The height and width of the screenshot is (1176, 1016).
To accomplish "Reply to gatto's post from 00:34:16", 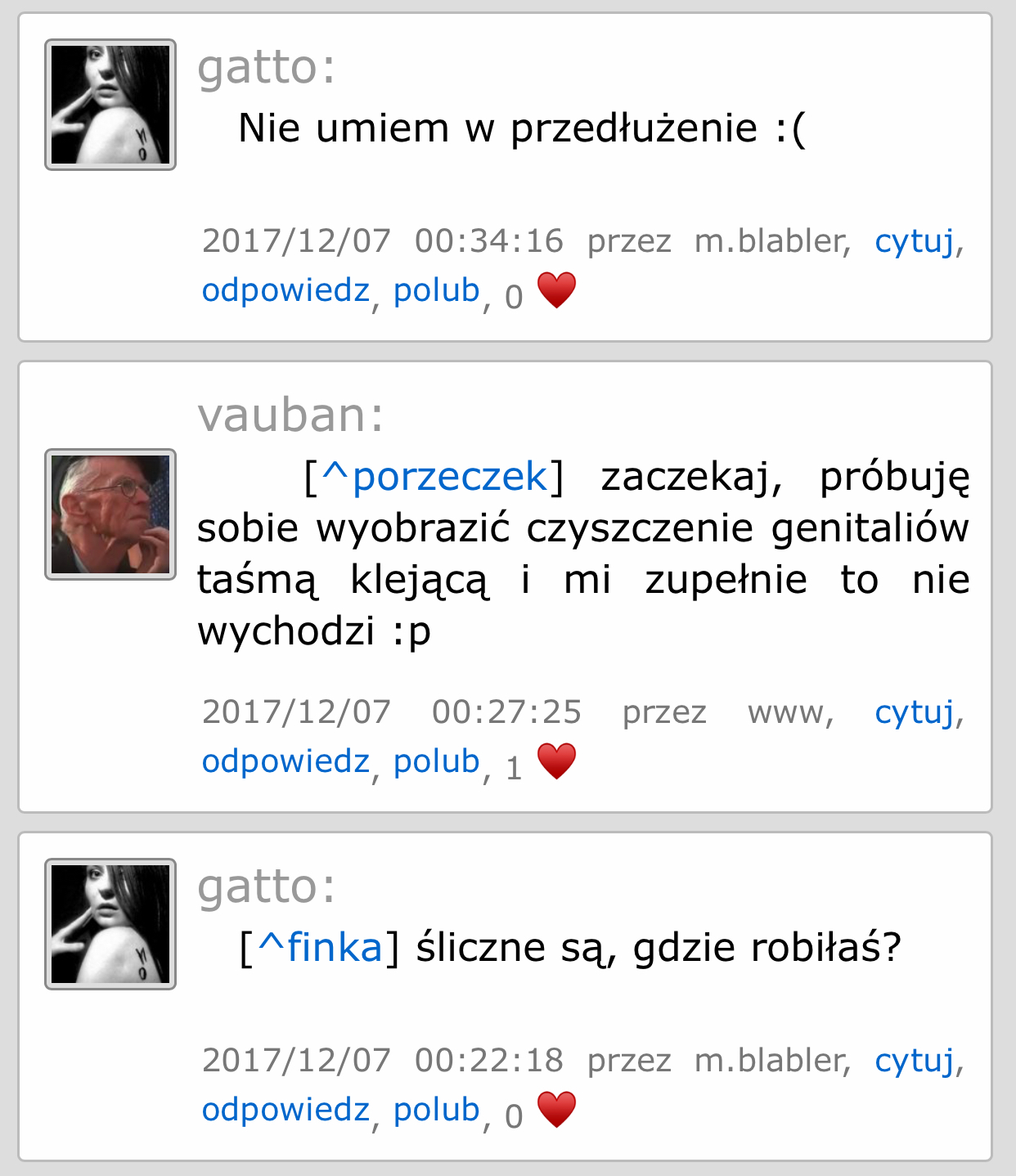I will click(x=285, y=290).
